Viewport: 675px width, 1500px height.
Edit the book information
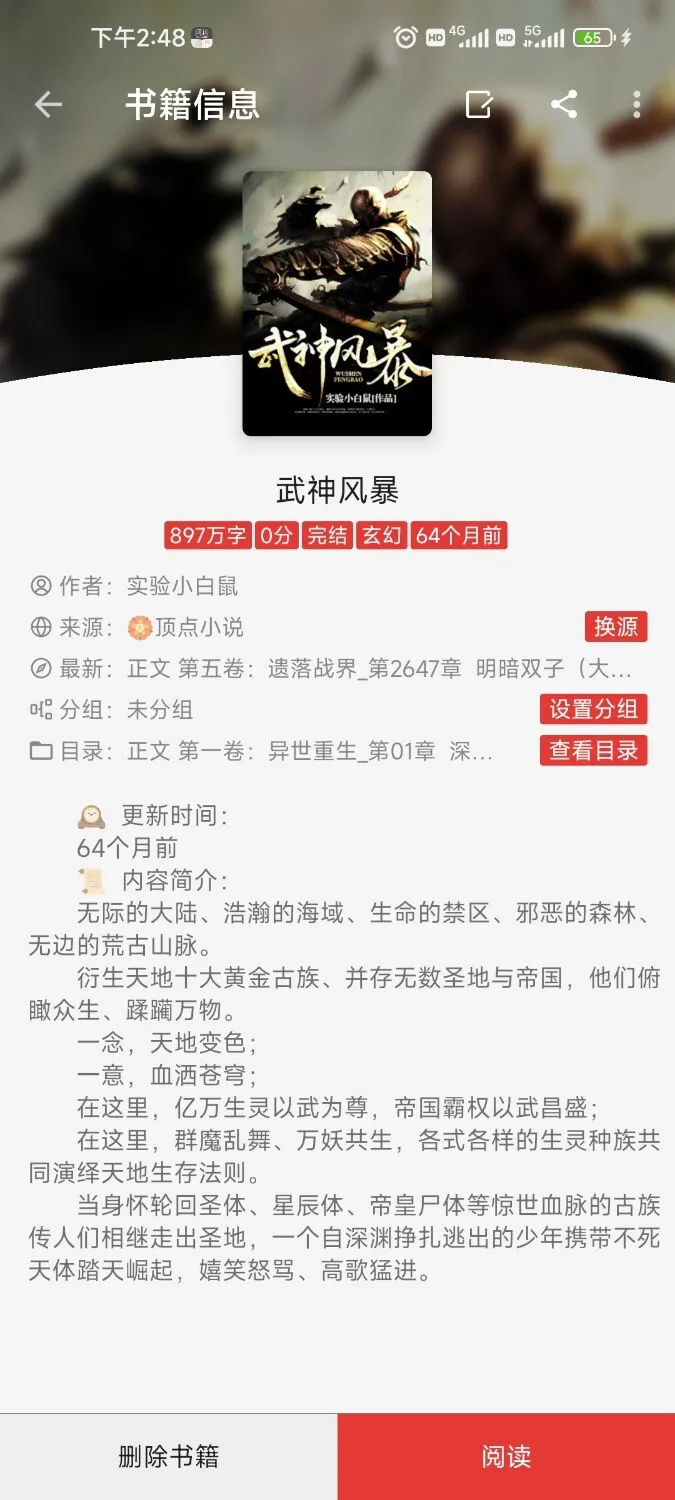(x=479, y=105)
